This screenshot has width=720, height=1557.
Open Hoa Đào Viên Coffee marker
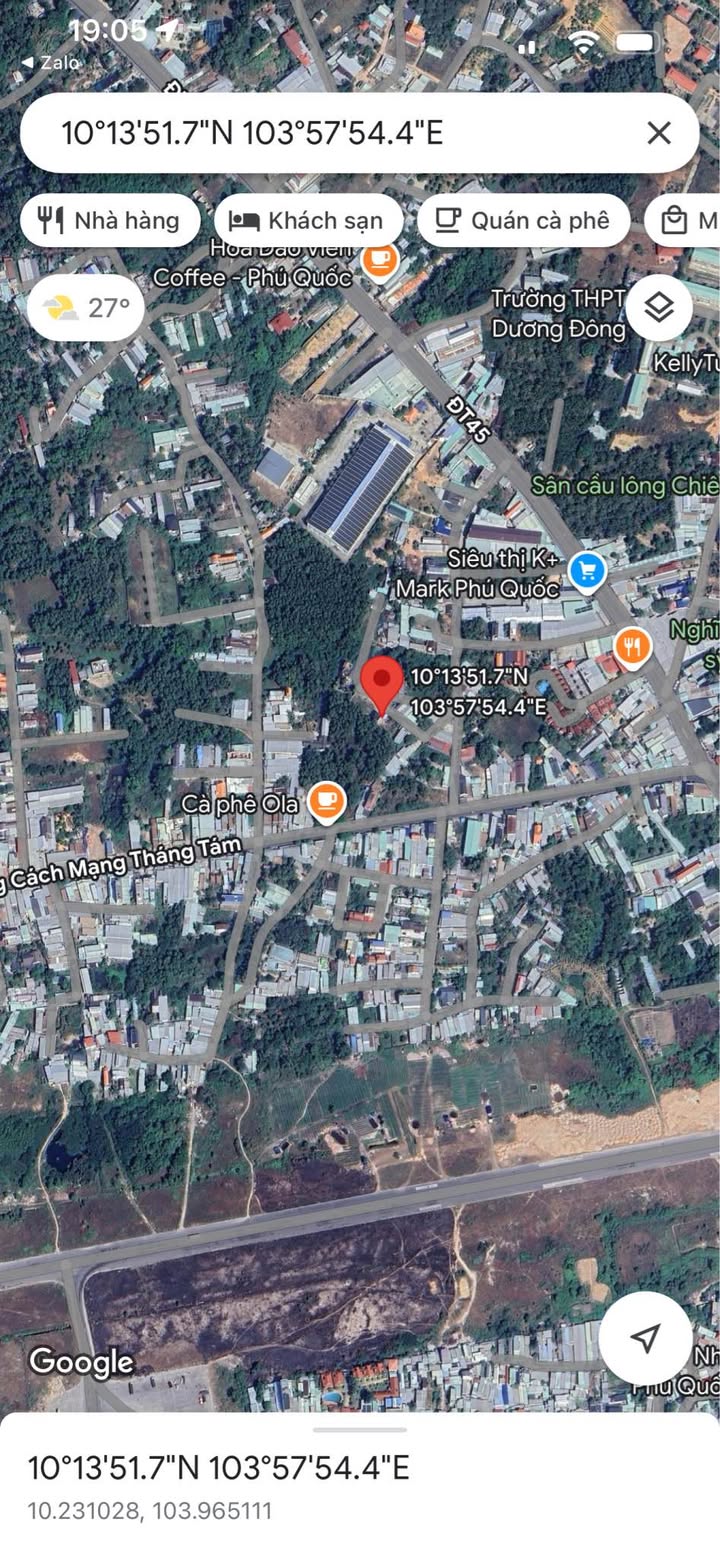coord(379,260)
